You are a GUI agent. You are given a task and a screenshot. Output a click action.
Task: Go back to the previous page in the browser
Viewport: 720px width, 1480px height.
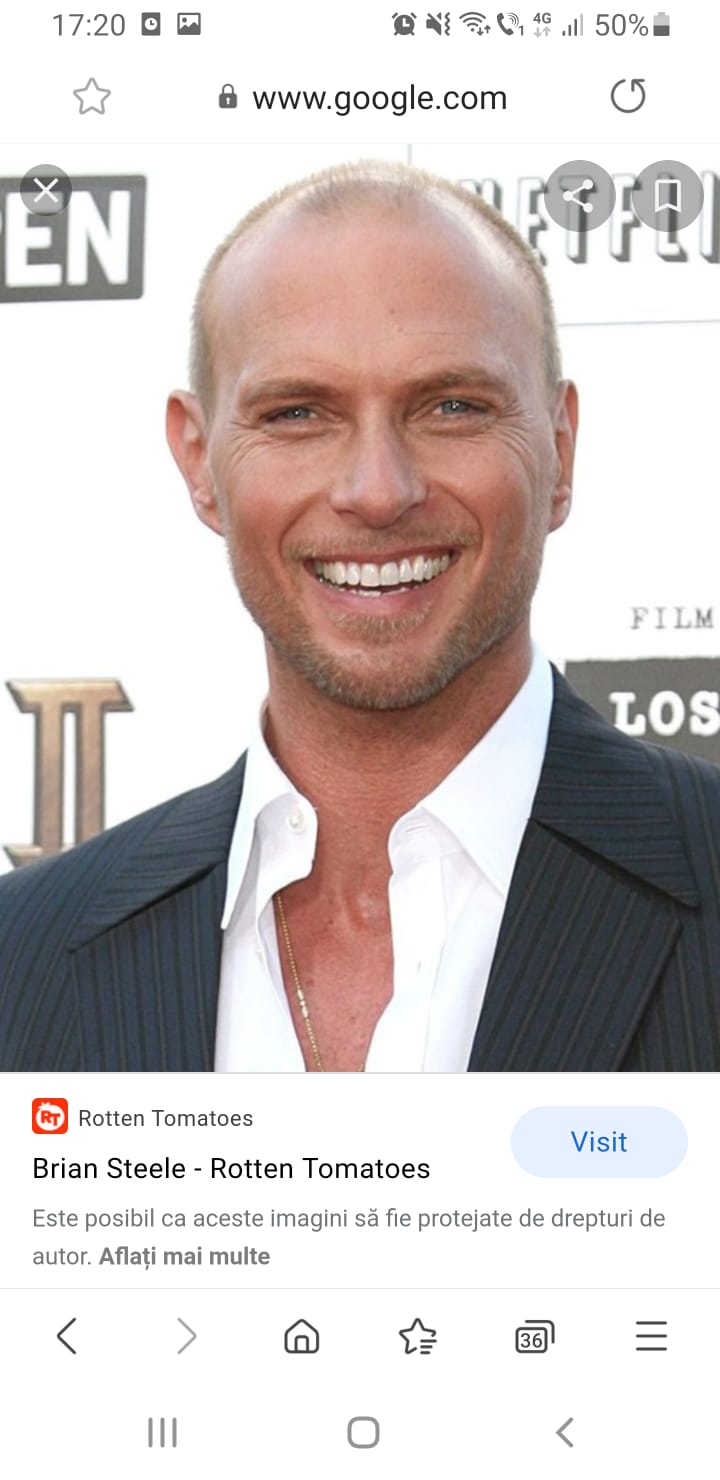tap(67, 1336)
